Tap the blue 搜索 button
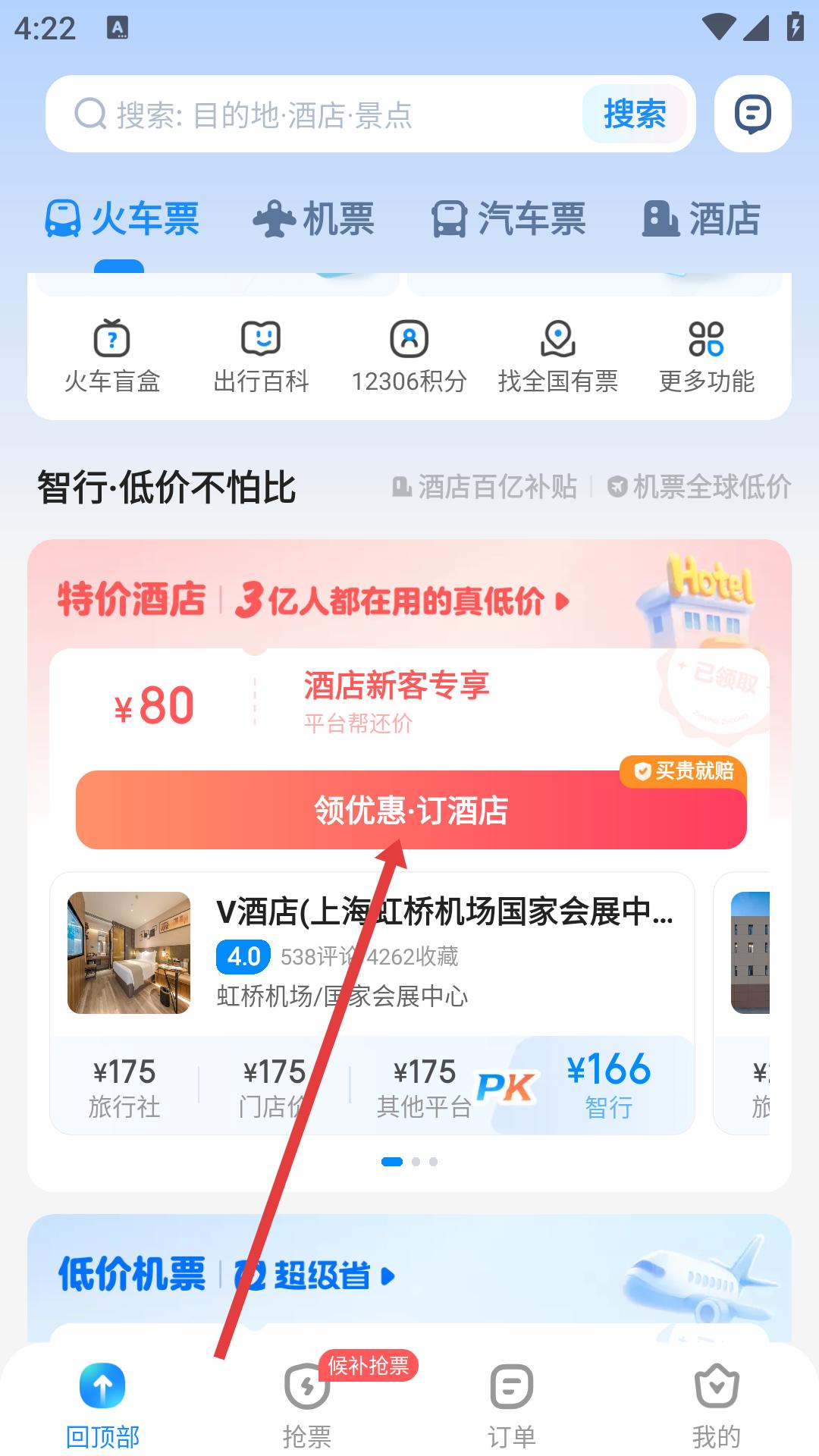This screenshot has width=819, height=1456. tap(635, 115)
